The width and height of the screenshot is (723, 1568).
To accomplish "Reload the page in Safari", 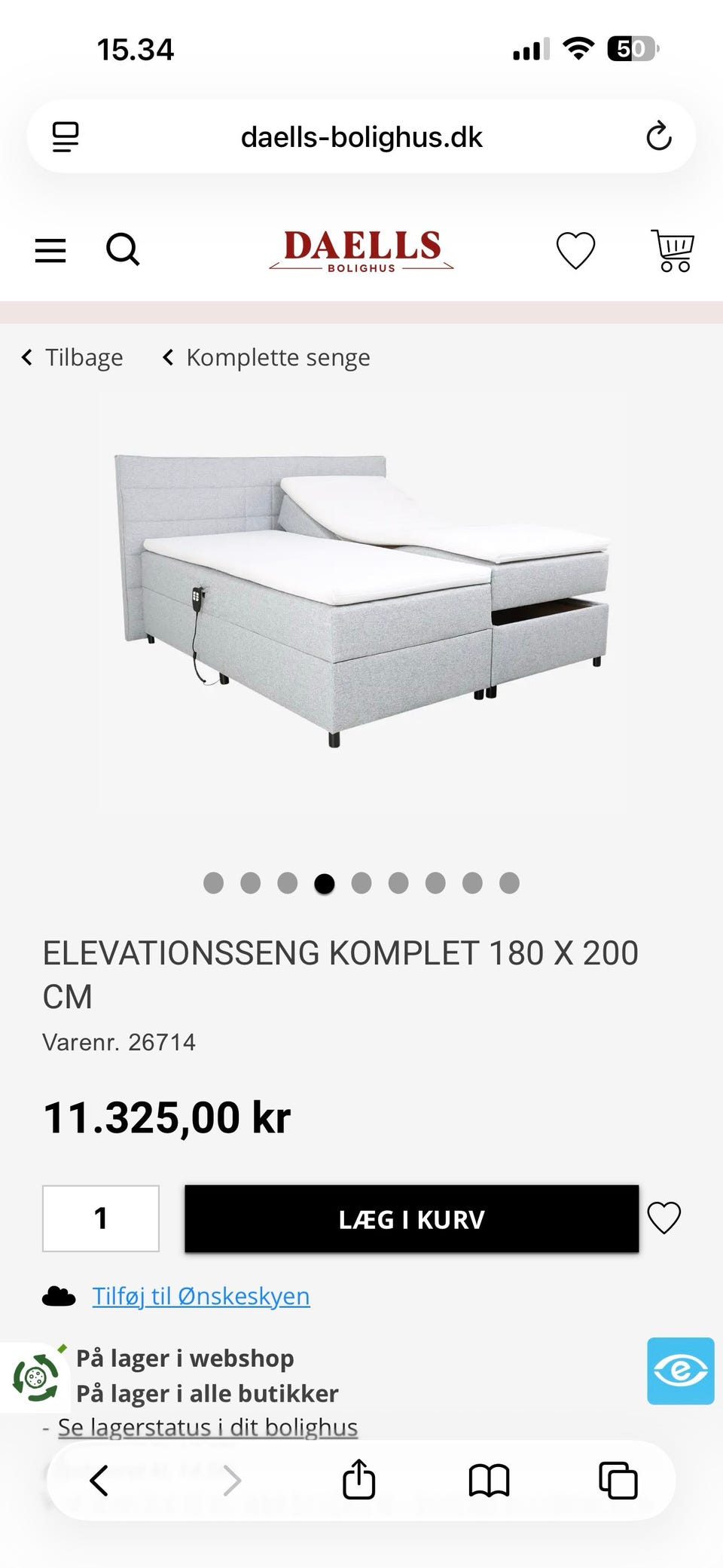I will (x=657, y=136).
